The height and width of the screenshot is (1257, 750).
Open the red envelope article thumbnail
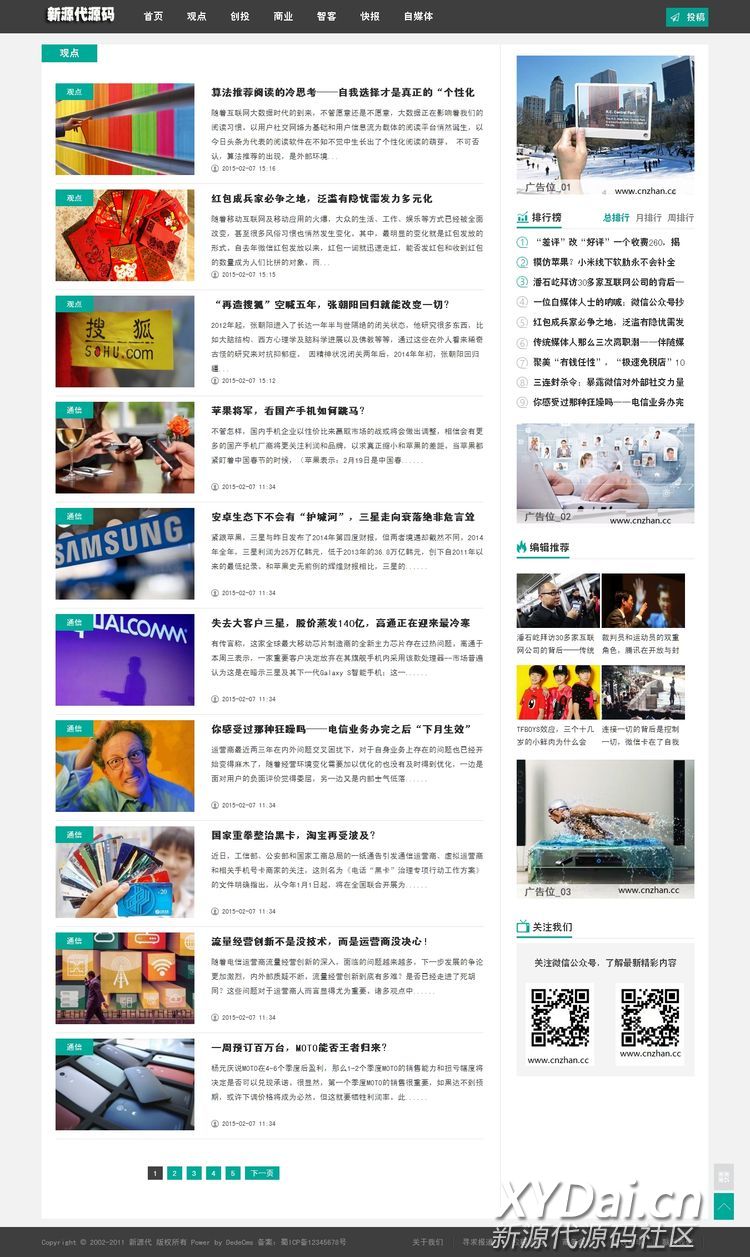125,235
